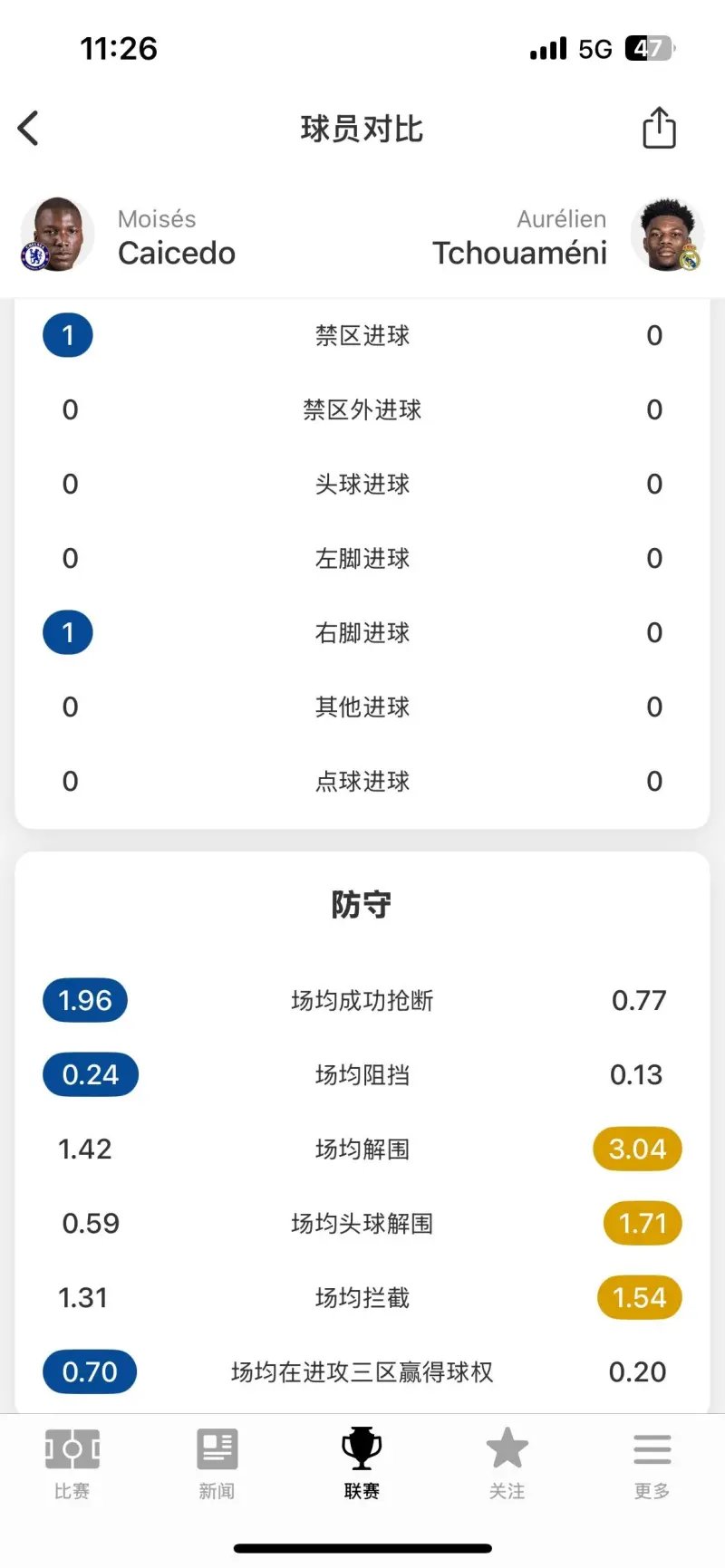Screen dimensions: 725x1568
Task: Switch to the 新闻 tab
Action: pyautogui.click(x=217, y=1463)
